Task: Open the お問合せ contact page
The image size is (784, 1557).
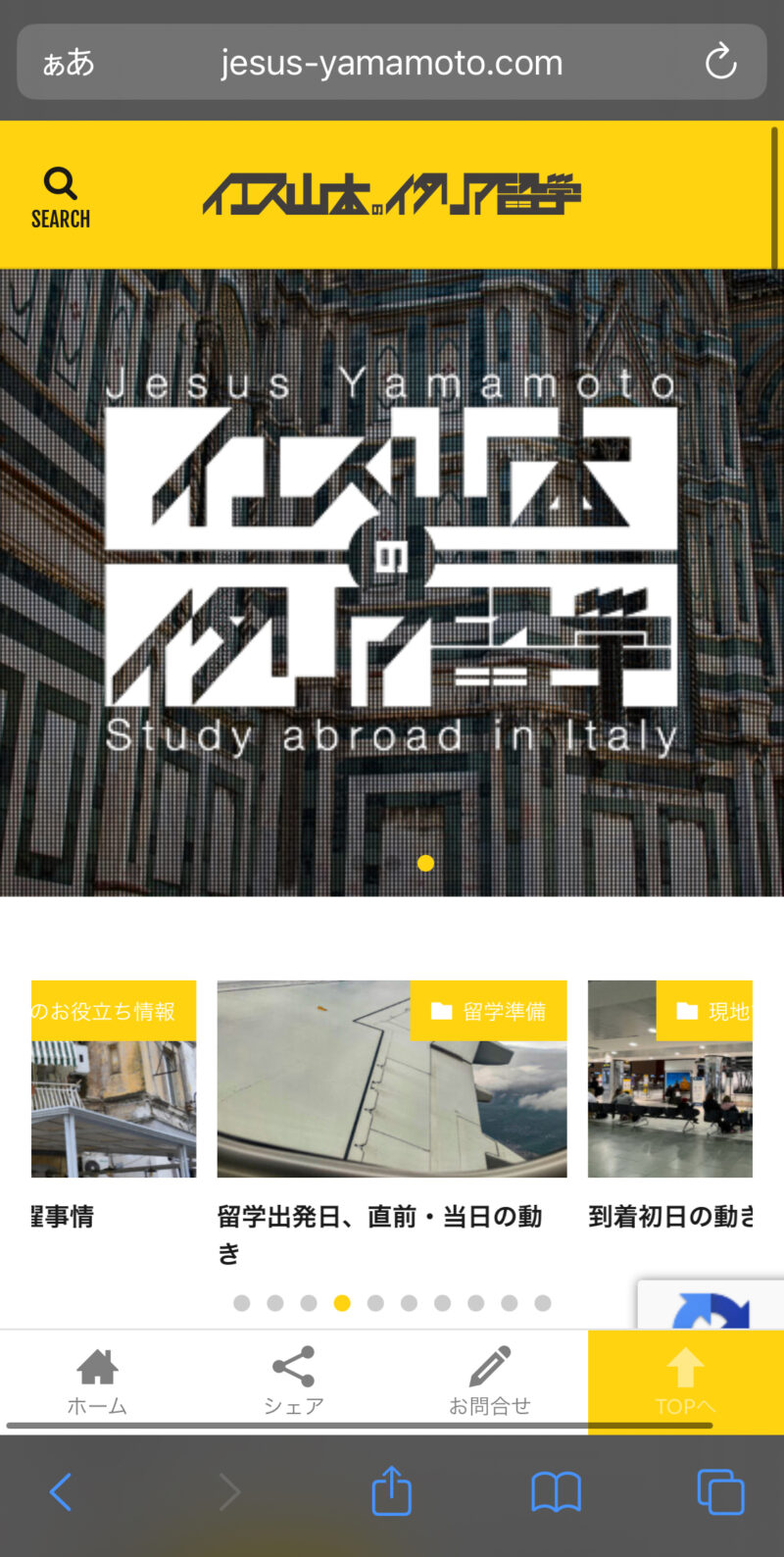Action: click(x=489, y=1381)
